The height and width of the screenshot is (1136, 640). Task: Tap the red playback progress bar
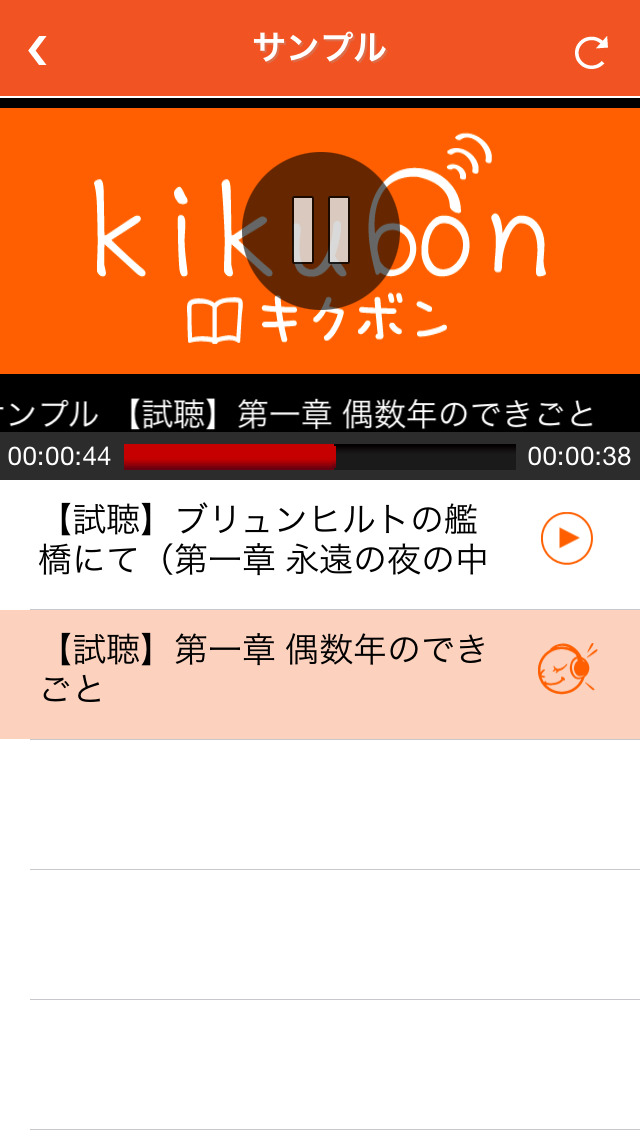320,456
